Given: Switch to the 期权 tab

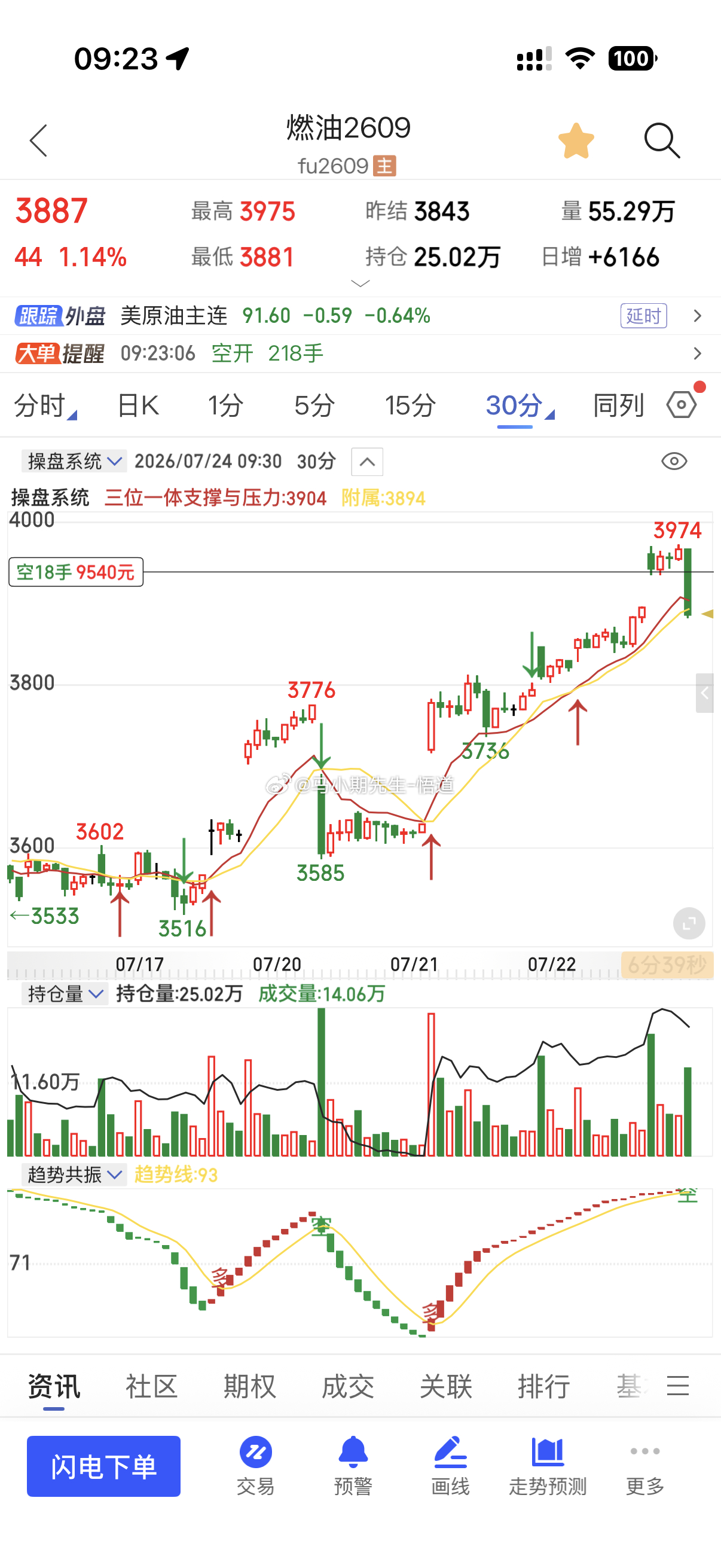Looking at the screenshot, I should 249,1387.
